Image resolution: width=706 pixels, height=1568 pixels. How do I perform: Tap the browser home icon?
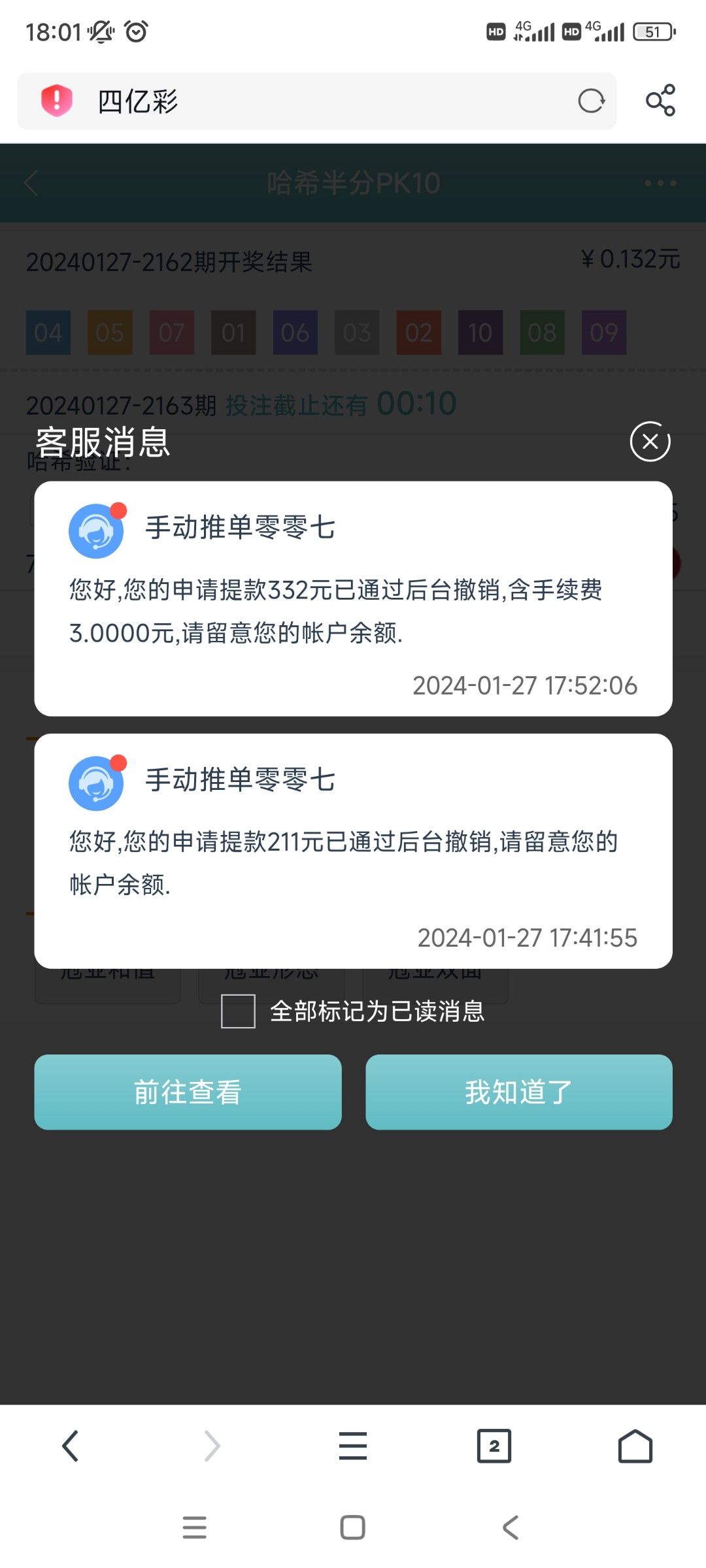(x=635, y=1446)
